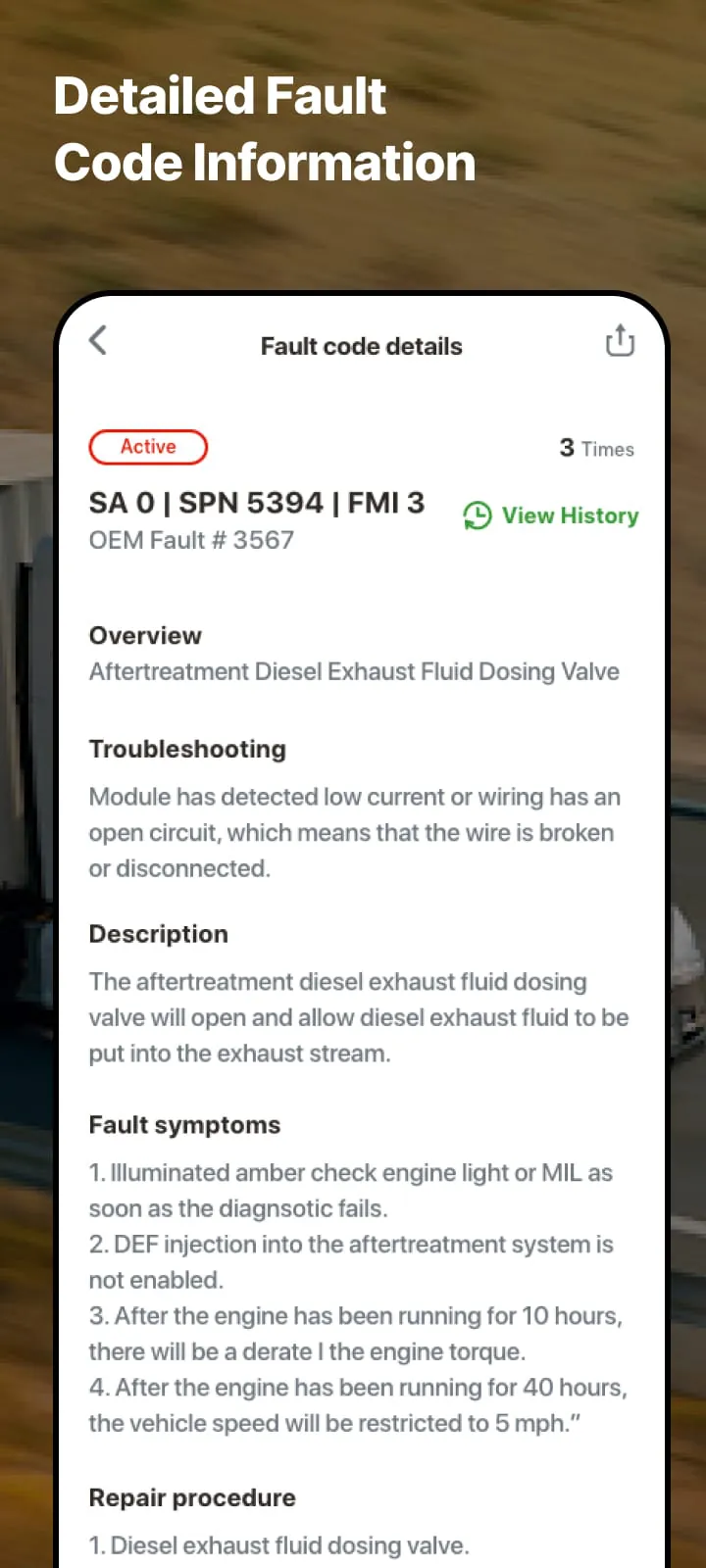Open the share icon to export fault details

coord(620,341)
